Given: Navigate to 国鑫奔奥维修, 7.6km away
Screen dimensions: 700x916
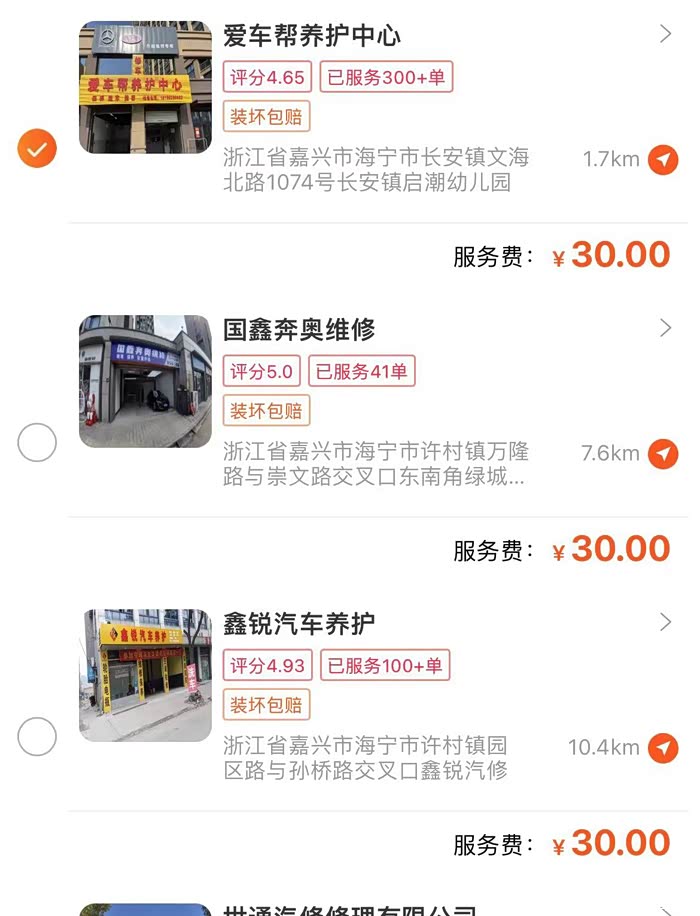Looking at the screenshot, I should 662,454.
